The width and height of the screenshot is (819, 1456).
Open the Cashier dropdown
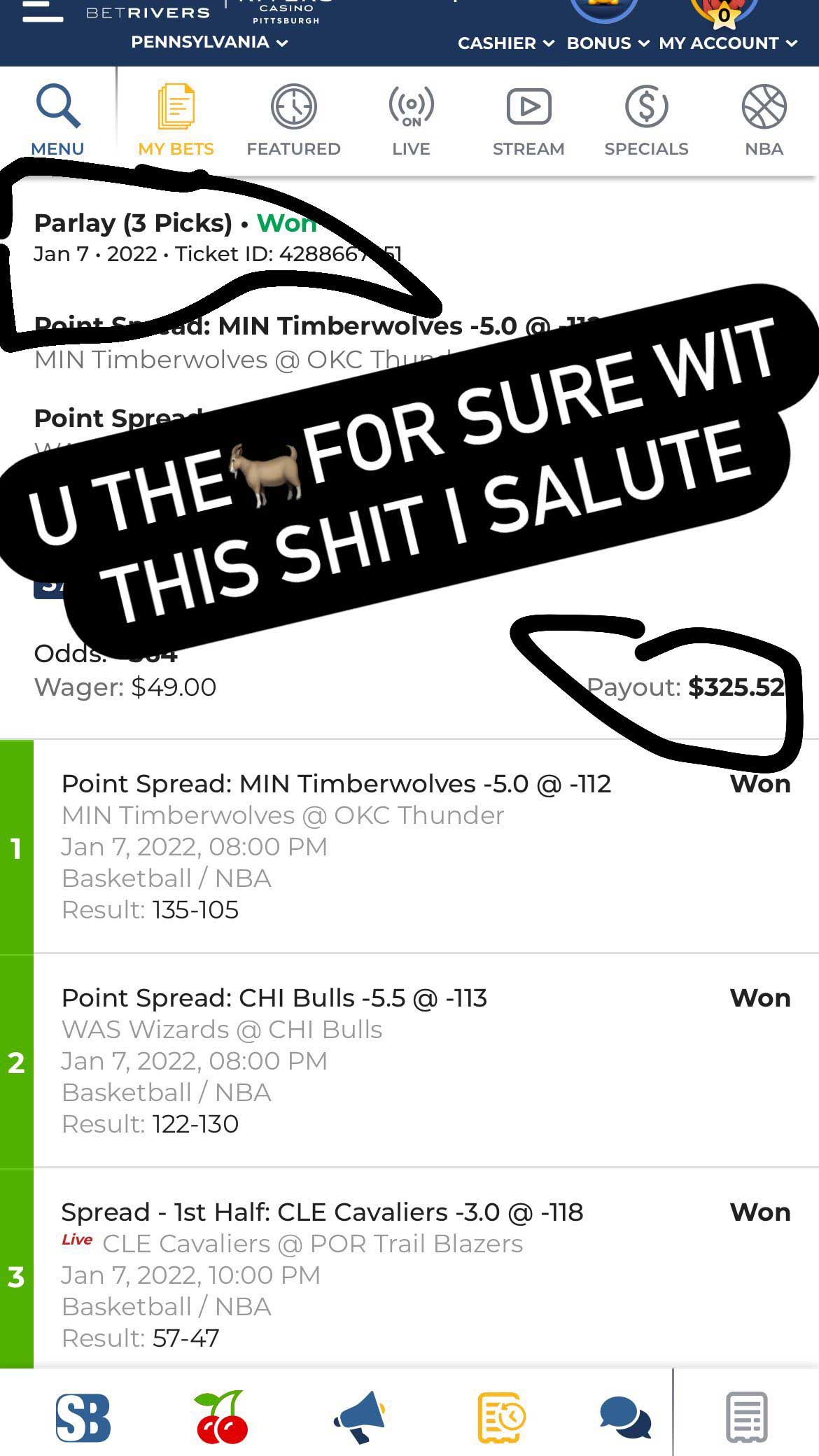(x=506, y=43)
